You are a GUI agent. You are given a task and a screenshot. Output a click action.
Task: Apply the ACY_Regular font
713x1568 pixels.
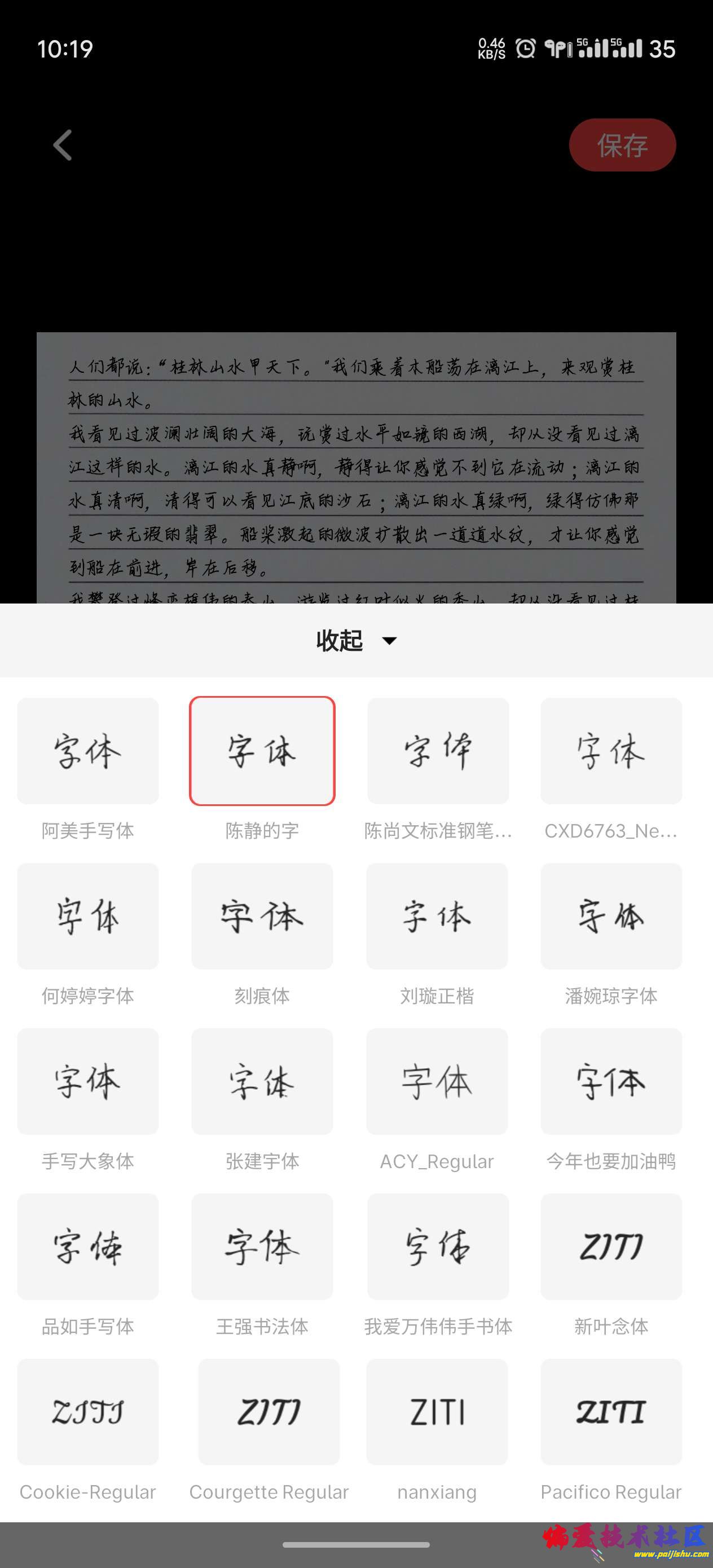437,1081
